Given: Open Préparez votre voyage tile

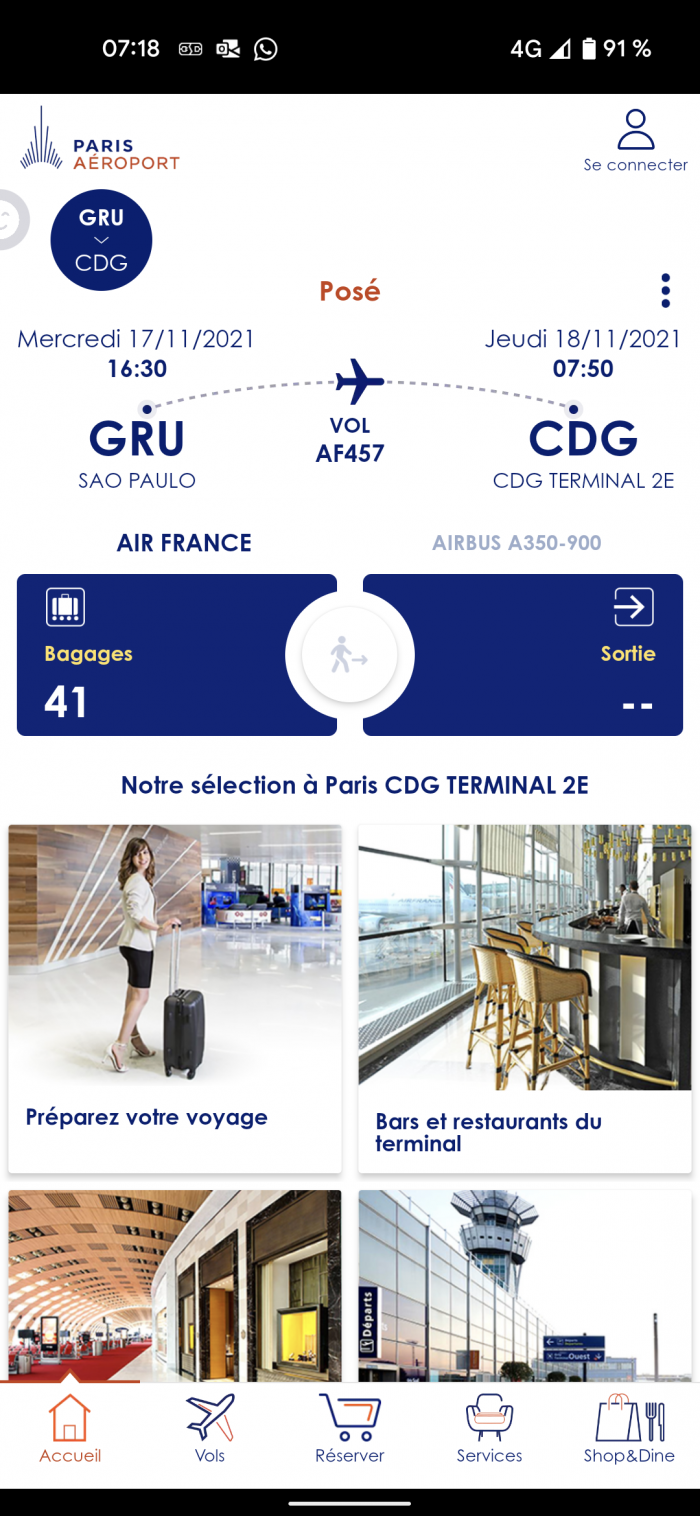Looking at the screenshot, I should click(x=175, y=998).
